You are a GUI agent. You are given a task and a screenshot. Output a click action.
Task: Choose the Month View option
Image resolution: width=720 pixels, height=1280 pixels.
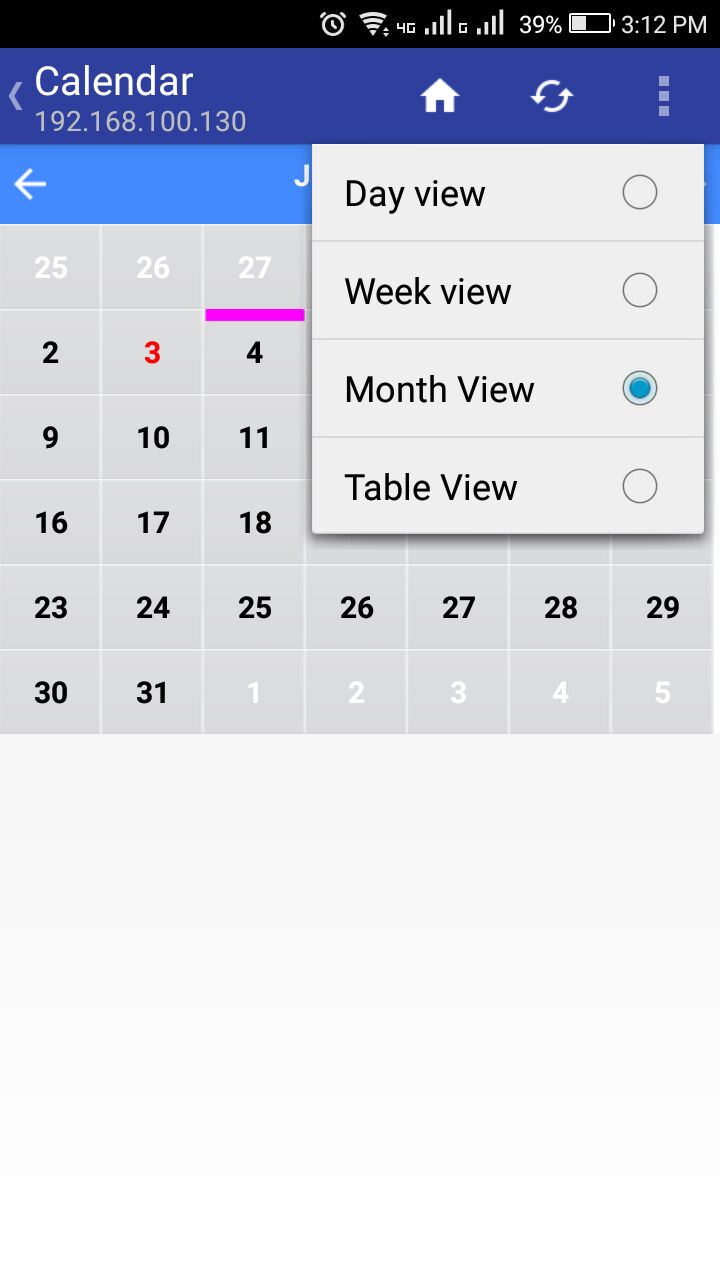[x=508, y=389]
